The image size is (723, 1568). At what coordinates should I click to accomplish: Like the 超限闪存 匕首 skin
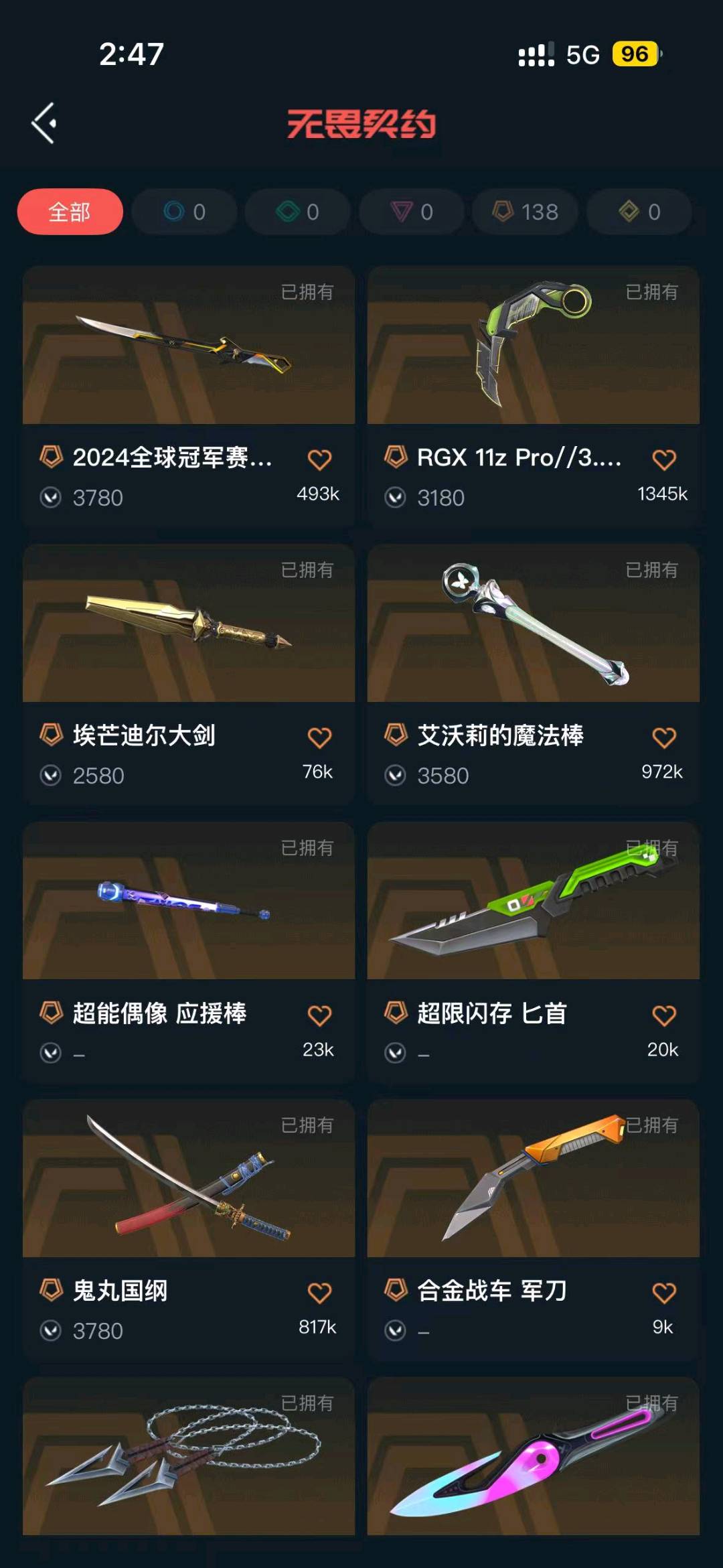(664, 1015)
